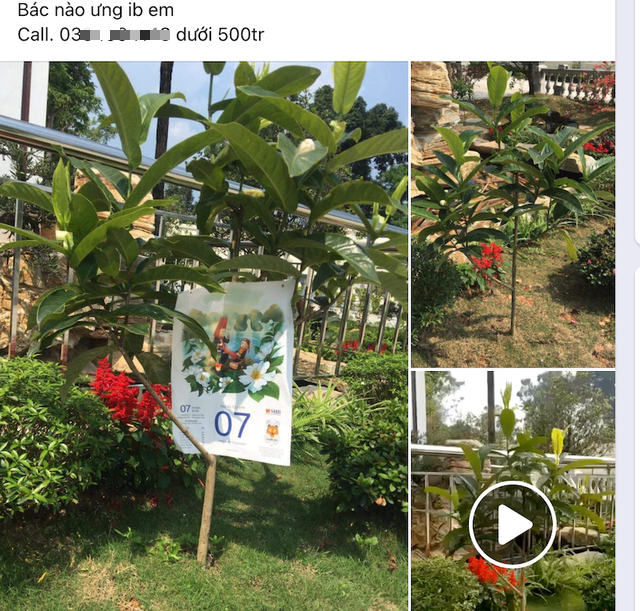Play the video in the post
The height and width of the screenshot is (611, 640).
(513, 524)
